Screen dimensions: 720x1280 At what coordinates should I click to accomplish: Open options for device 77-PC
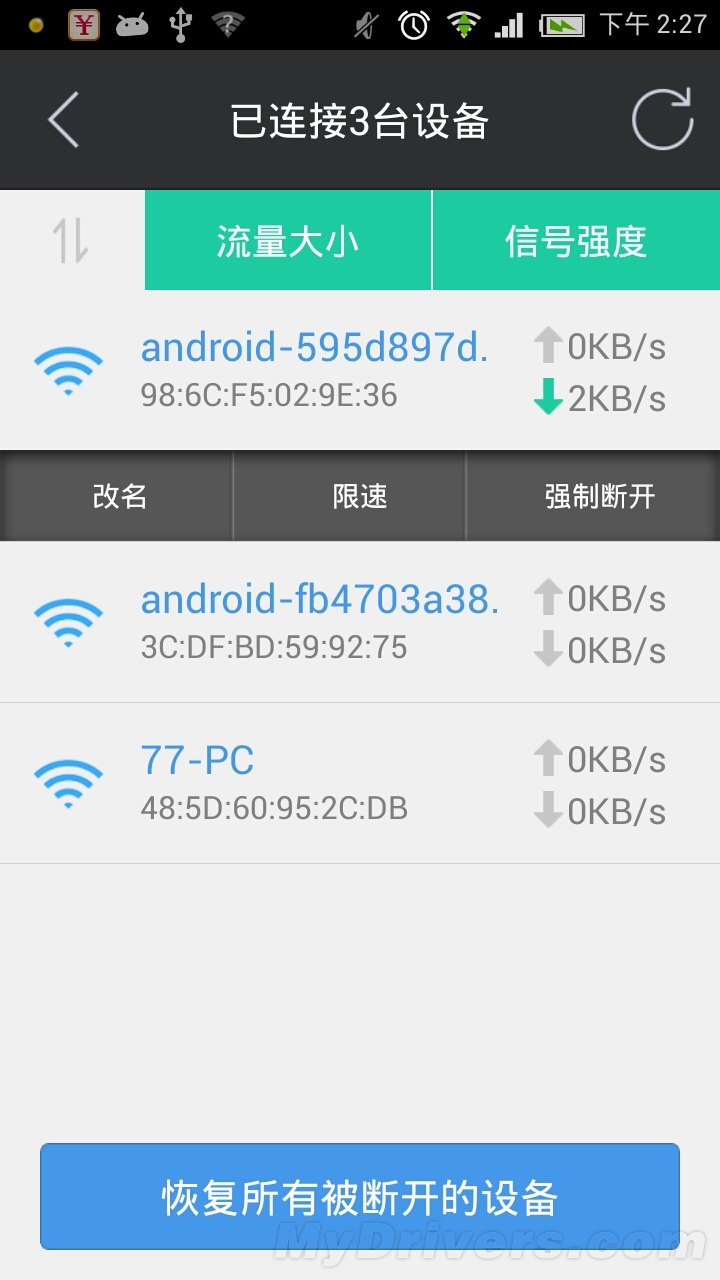360,783
